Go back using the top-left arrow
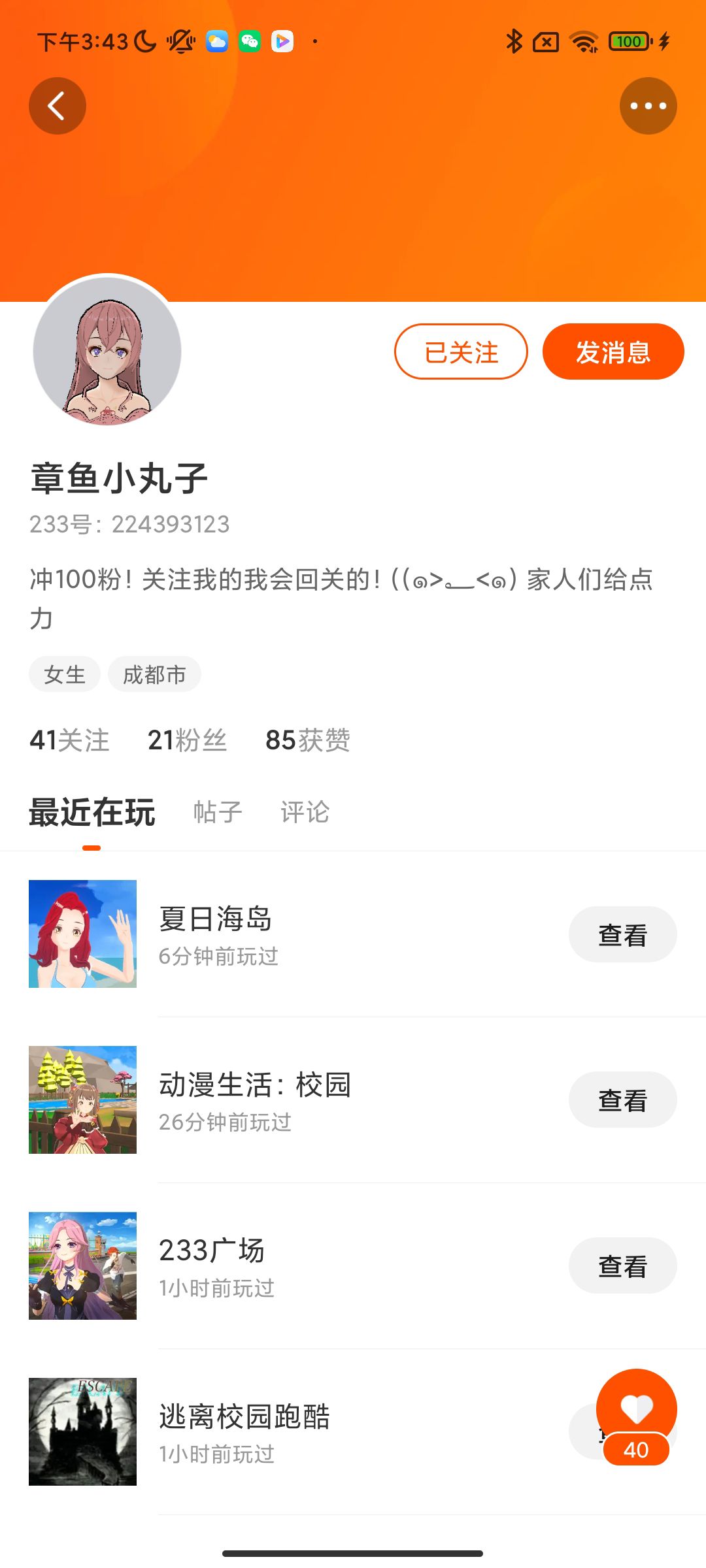This screenshot has width=706, height=1568. (x=58, y=106)
